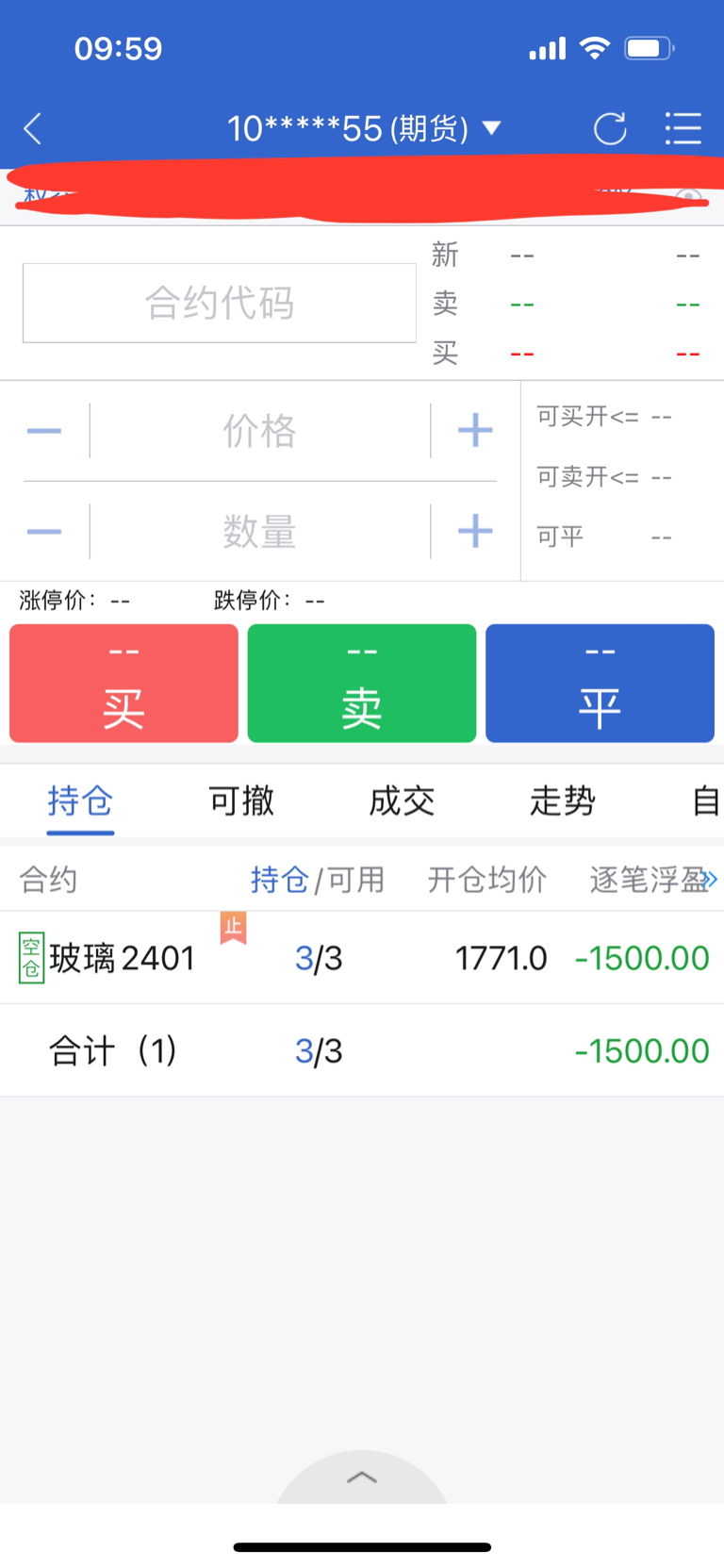The width and height of the screenshot is (724, 1568).
Task: Show more columns with the double-arrow
Action: pyautogui.click(x=710, y=880)
